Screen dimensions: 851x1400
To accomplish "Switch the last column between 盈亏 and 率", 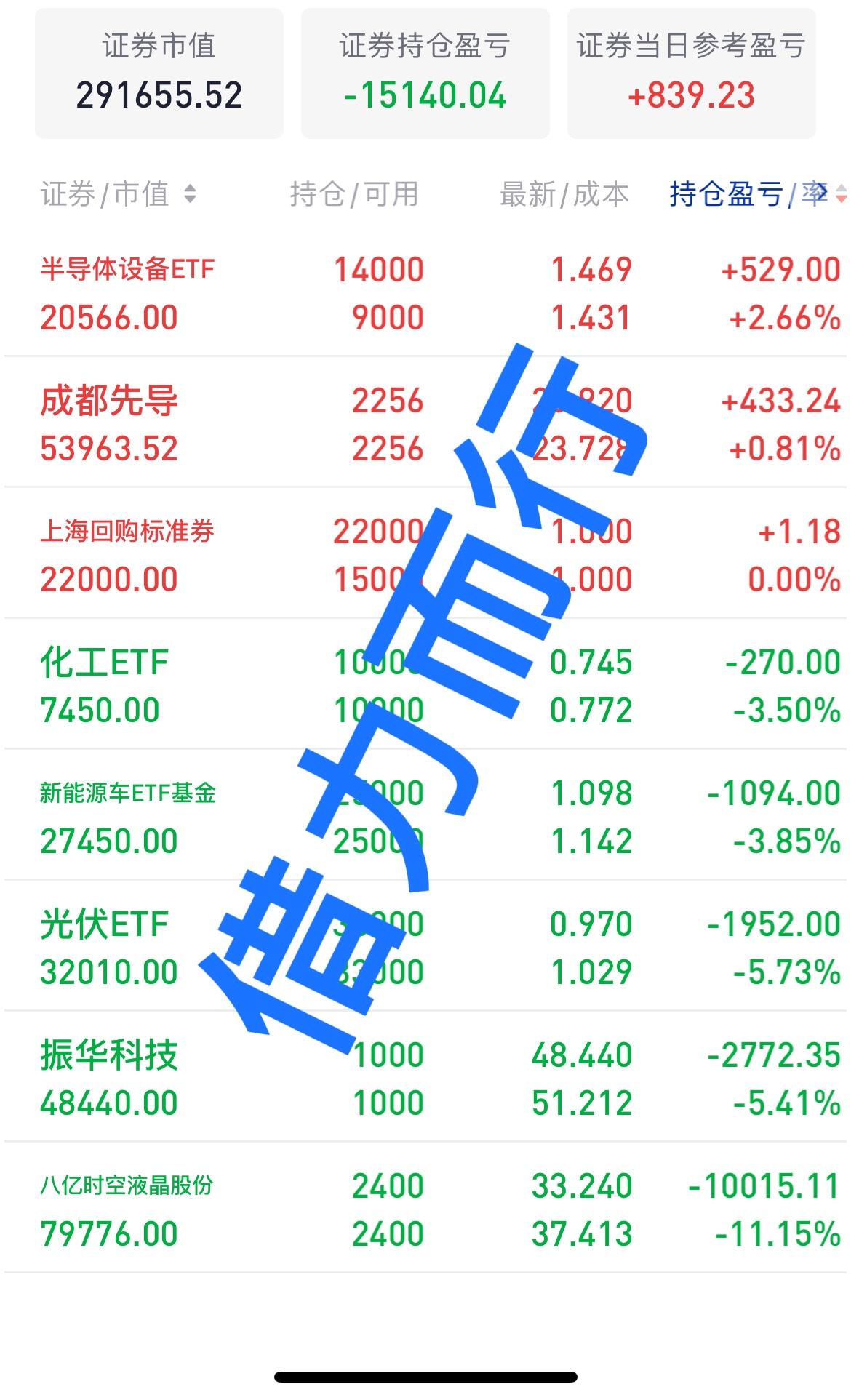I will (815, 194).
